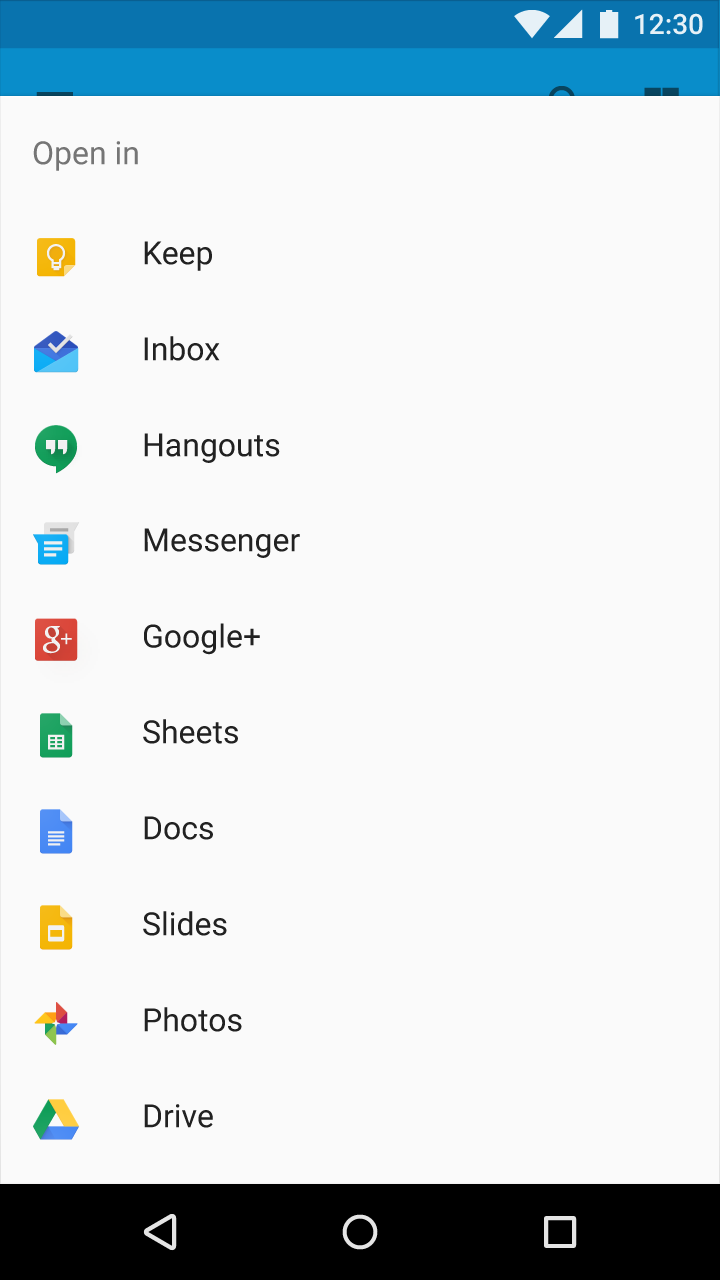Image resolution: width=720 pixels, height=1280 pixels.
Task: Open in Photos
Action: [360, 1022]
